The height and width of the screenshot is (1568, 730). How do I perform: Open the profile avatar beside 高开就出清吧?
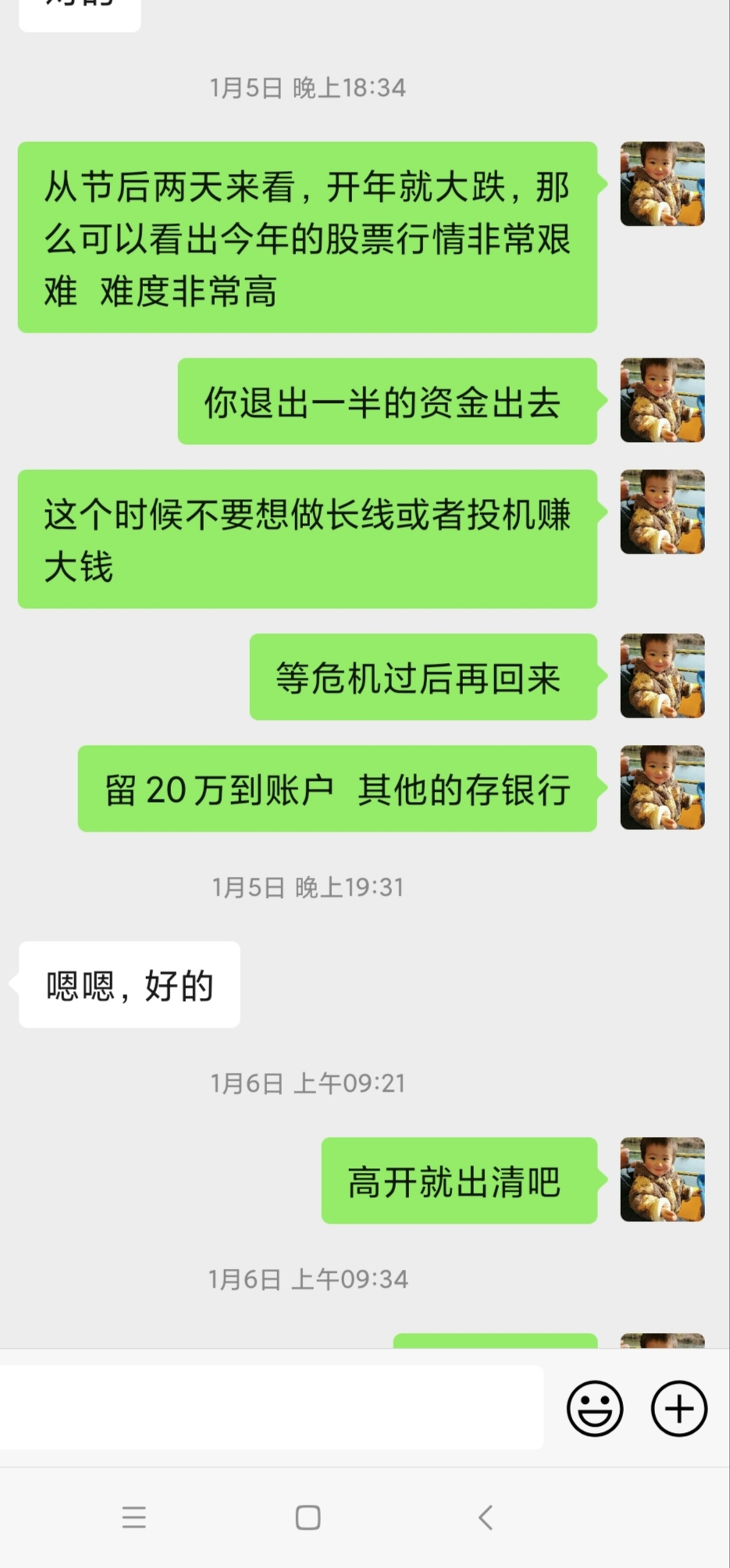(x=662, y=1179)
